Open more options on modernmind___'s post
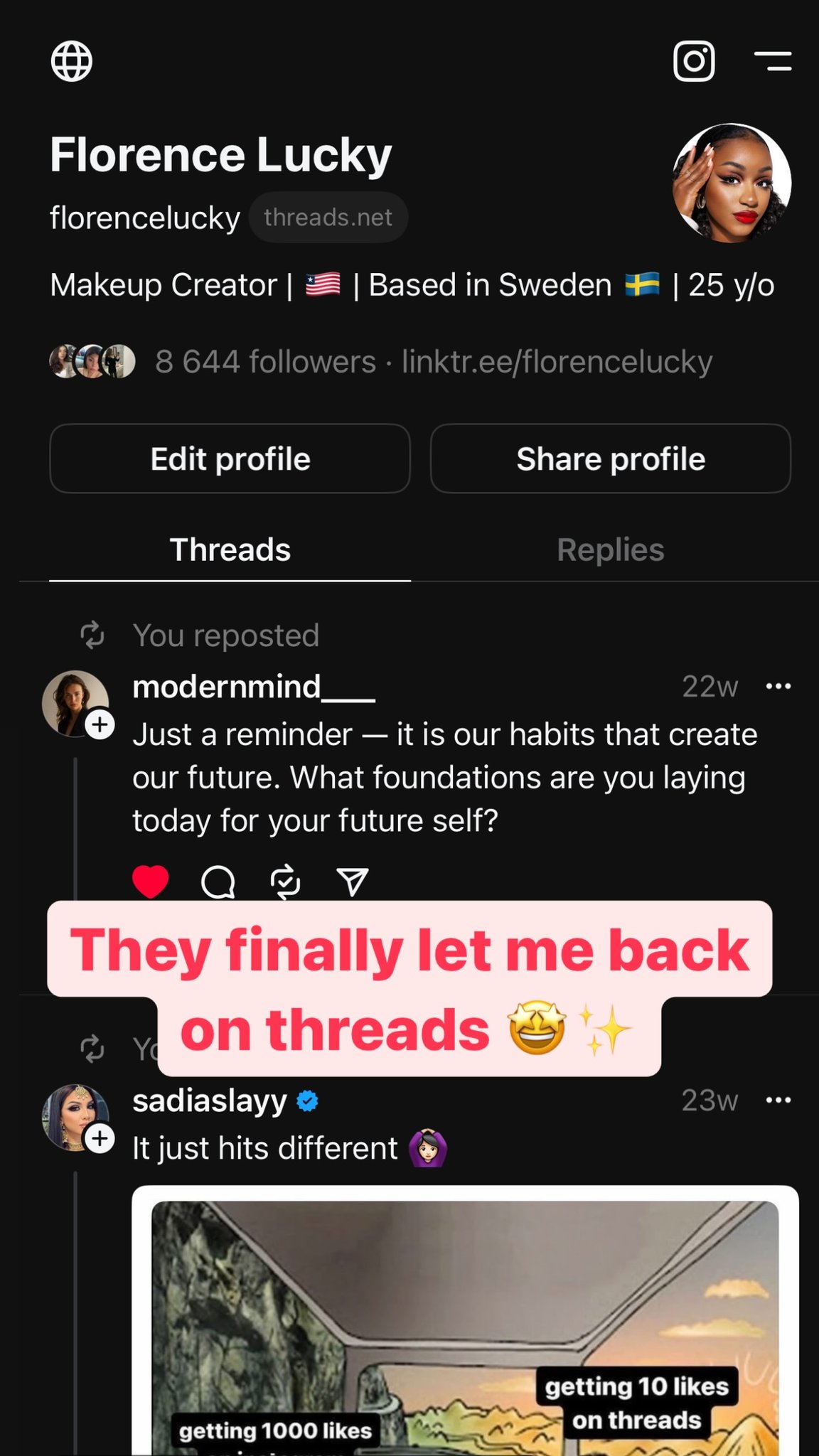The image size is (819, 1456). click(778, 686)
